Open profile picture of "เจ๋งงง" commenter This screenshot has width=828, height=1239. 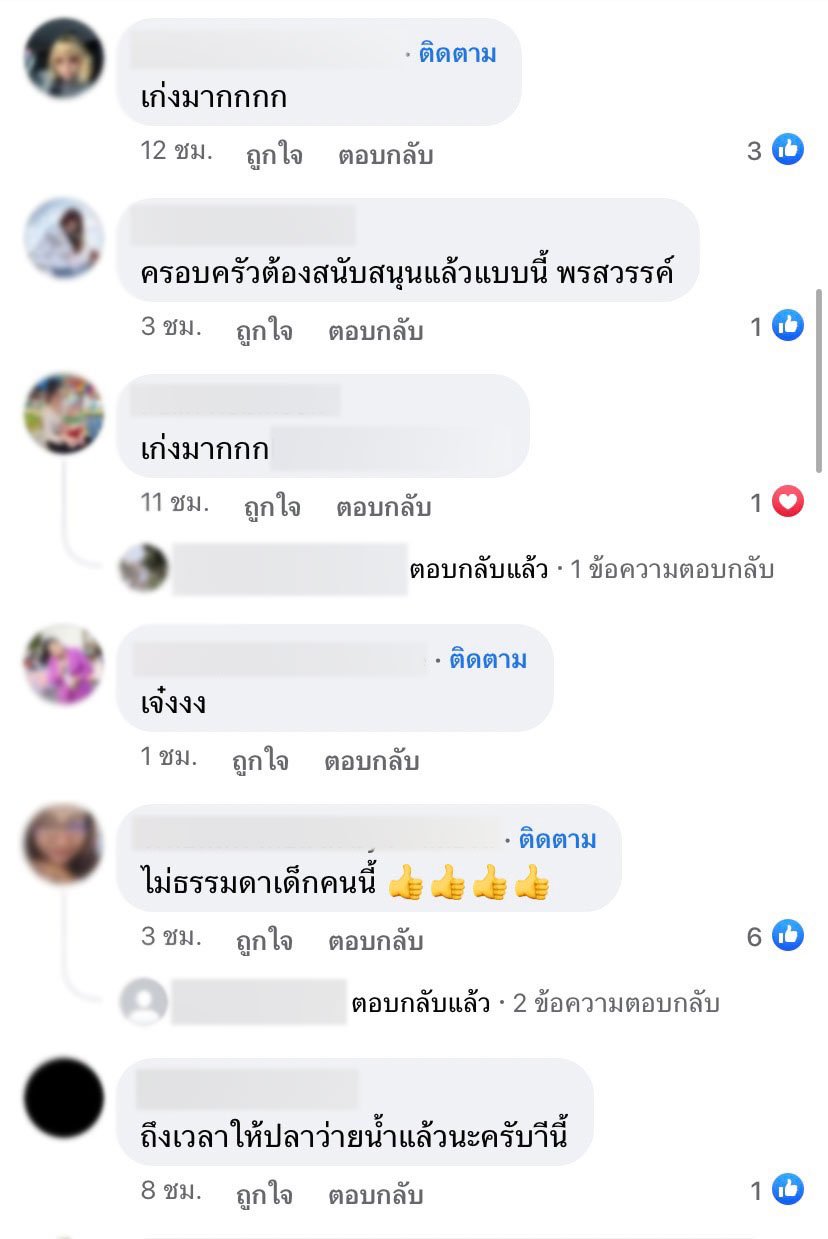point(63,665)
